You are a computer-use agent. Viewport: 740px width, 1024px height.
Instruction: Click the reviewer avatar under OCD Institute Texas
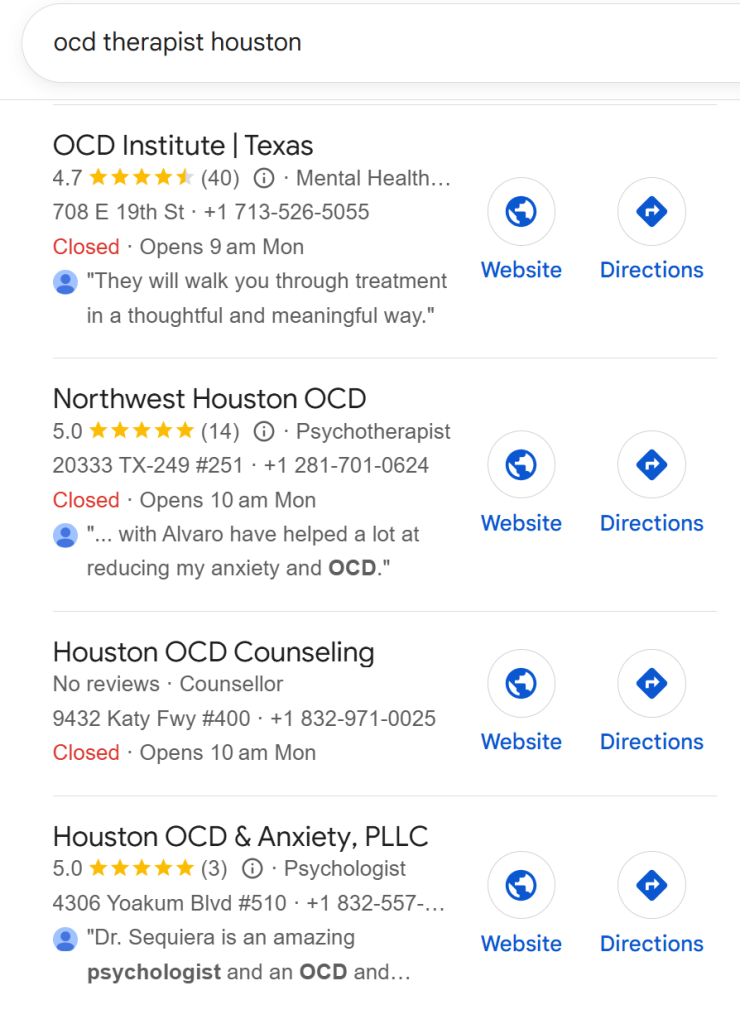click(65, 282)
